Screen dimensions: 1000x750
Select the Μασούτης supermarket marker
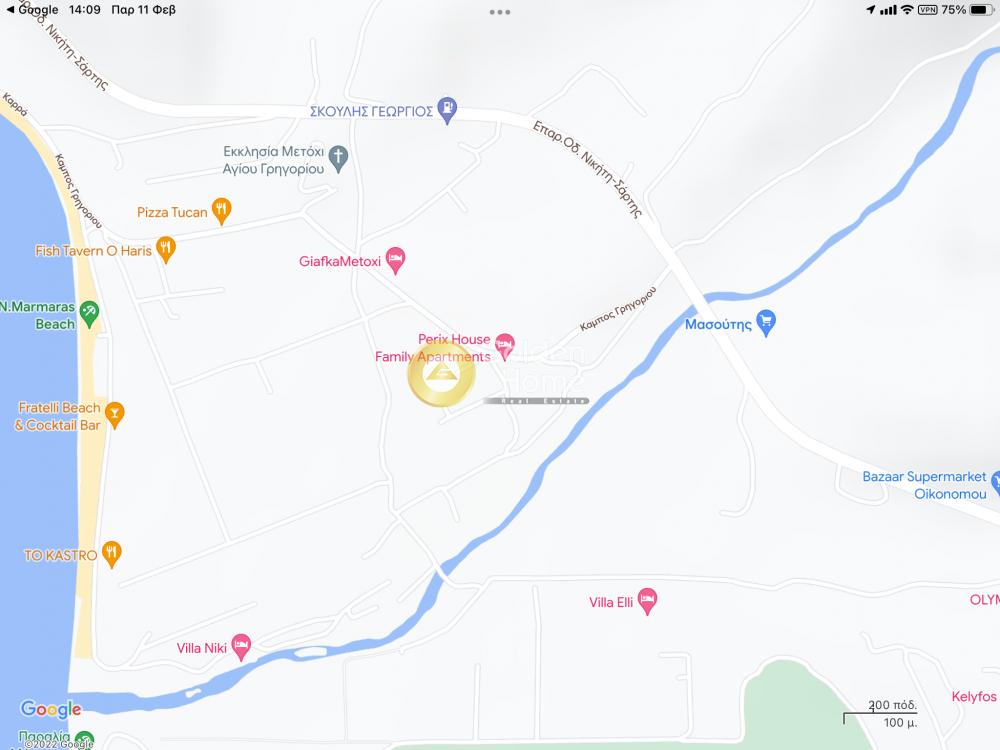coord(767,323)
